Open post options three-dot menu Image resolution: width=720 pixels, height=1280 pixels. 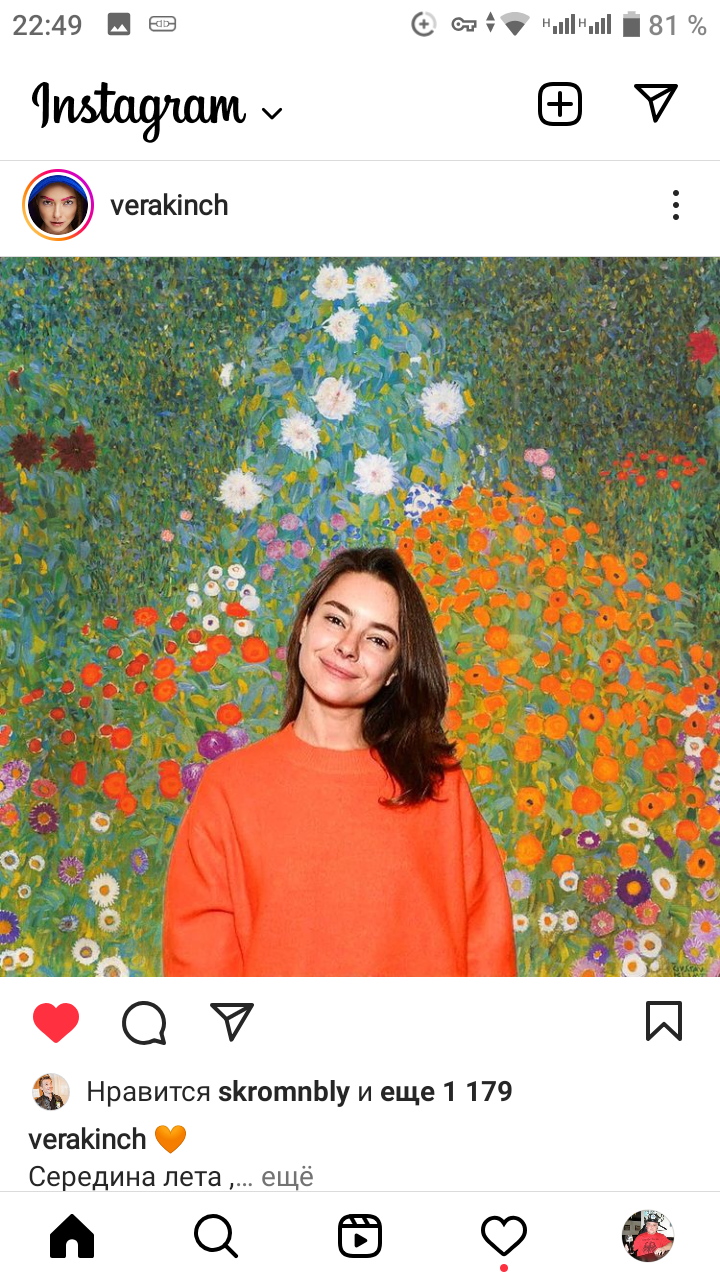[676, 205]
